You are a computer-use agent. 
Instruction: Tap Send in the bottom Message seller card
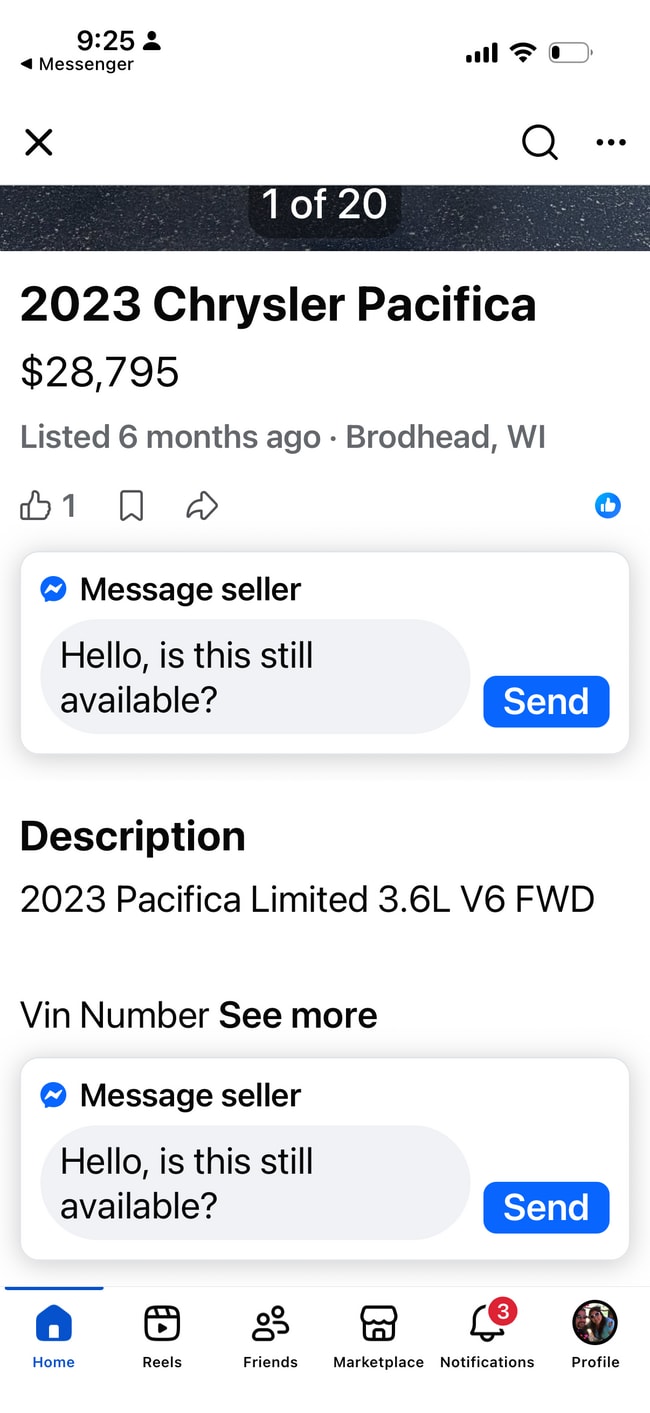(x=546, y=1207)
